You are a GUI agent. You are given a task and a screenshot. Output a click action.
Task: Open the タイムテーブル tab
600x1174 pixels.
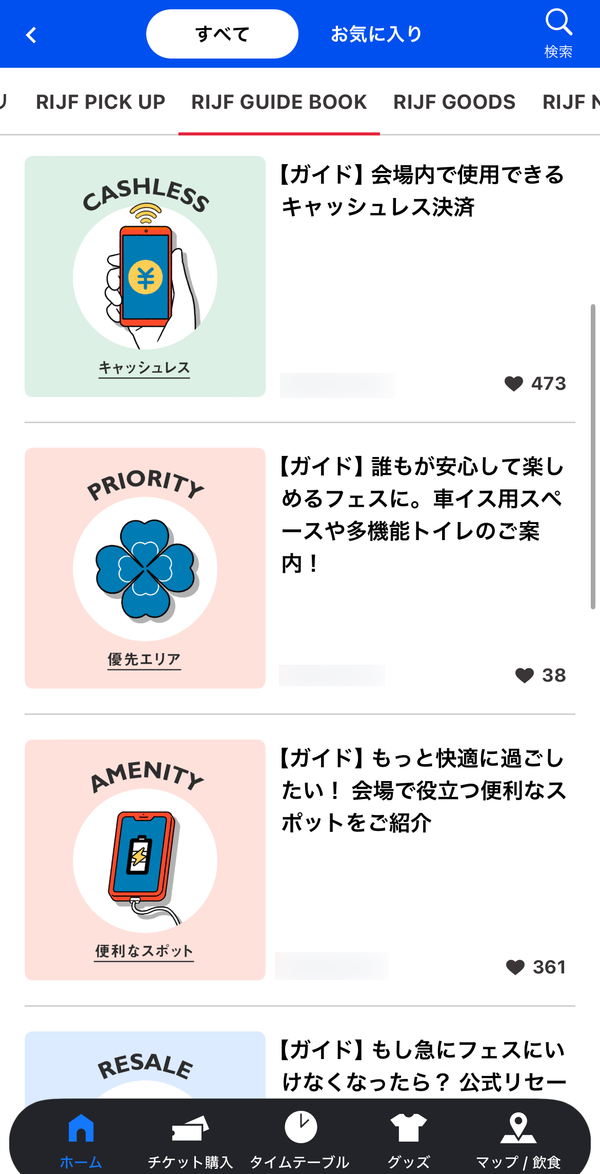300,1142
